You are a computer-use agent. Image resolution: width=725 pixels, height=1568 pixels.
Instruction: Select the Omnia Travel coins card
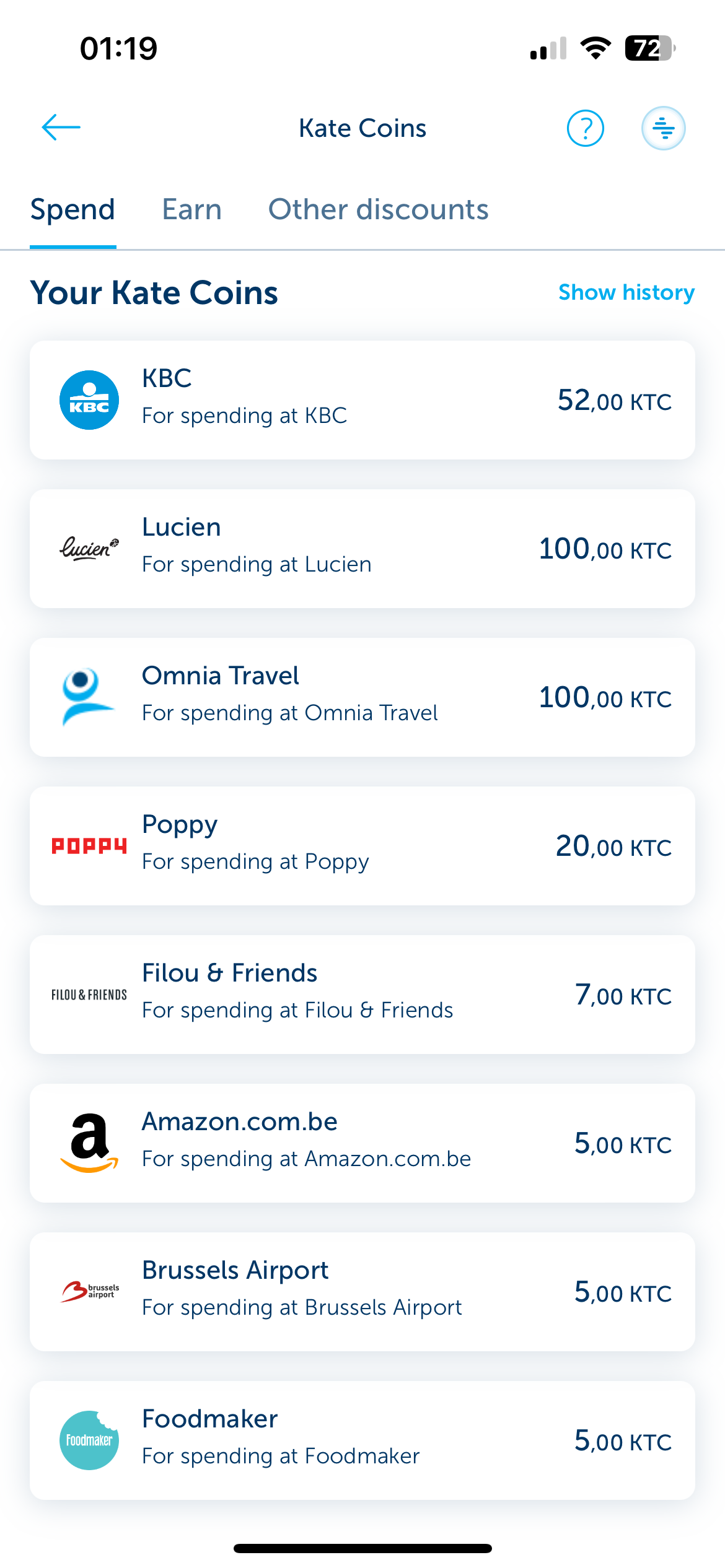[x=362, y=697]
